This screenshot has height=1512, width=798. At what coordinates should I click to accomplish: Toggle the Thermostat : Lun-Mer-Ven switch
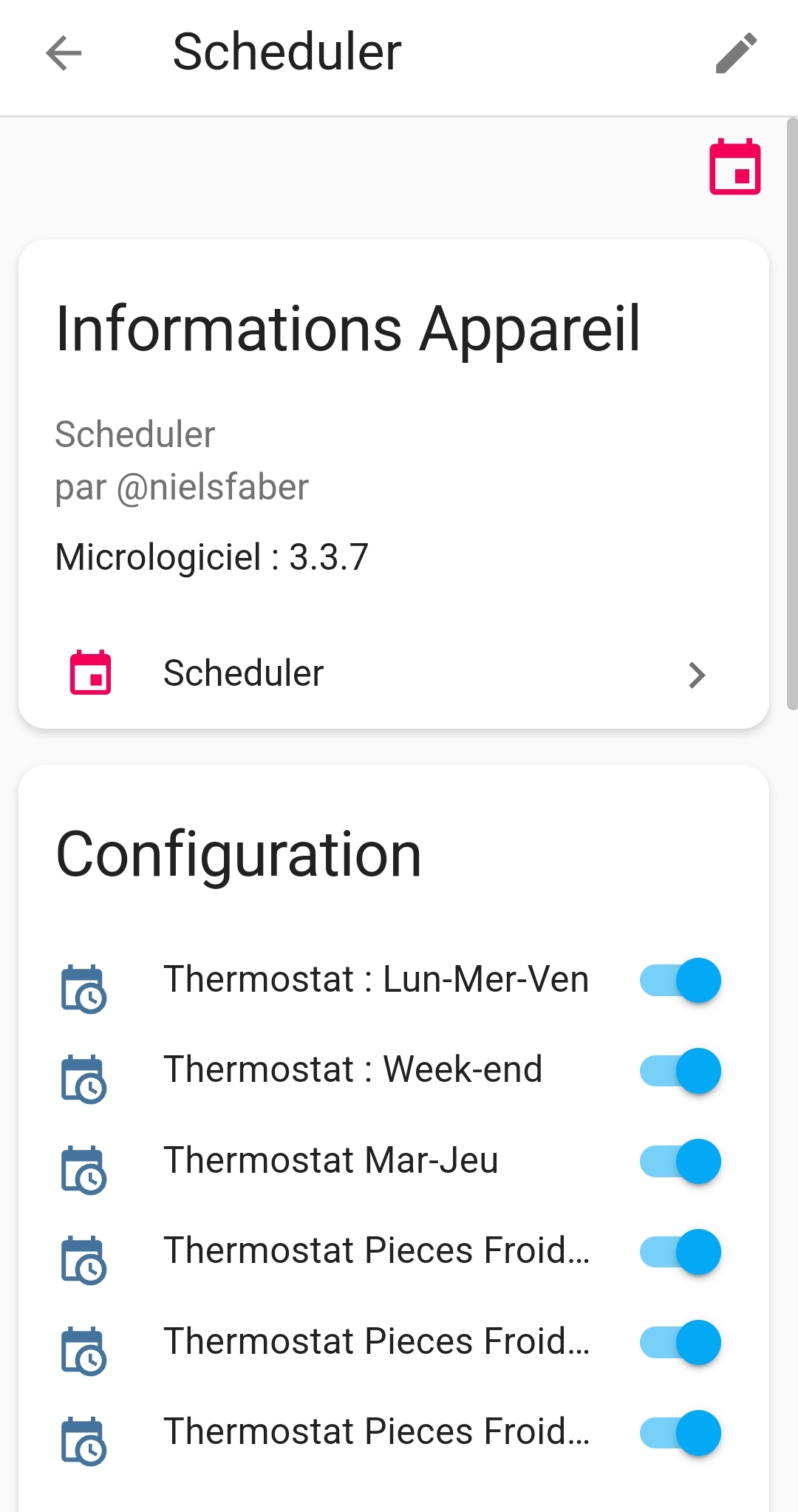pos(681,981)
